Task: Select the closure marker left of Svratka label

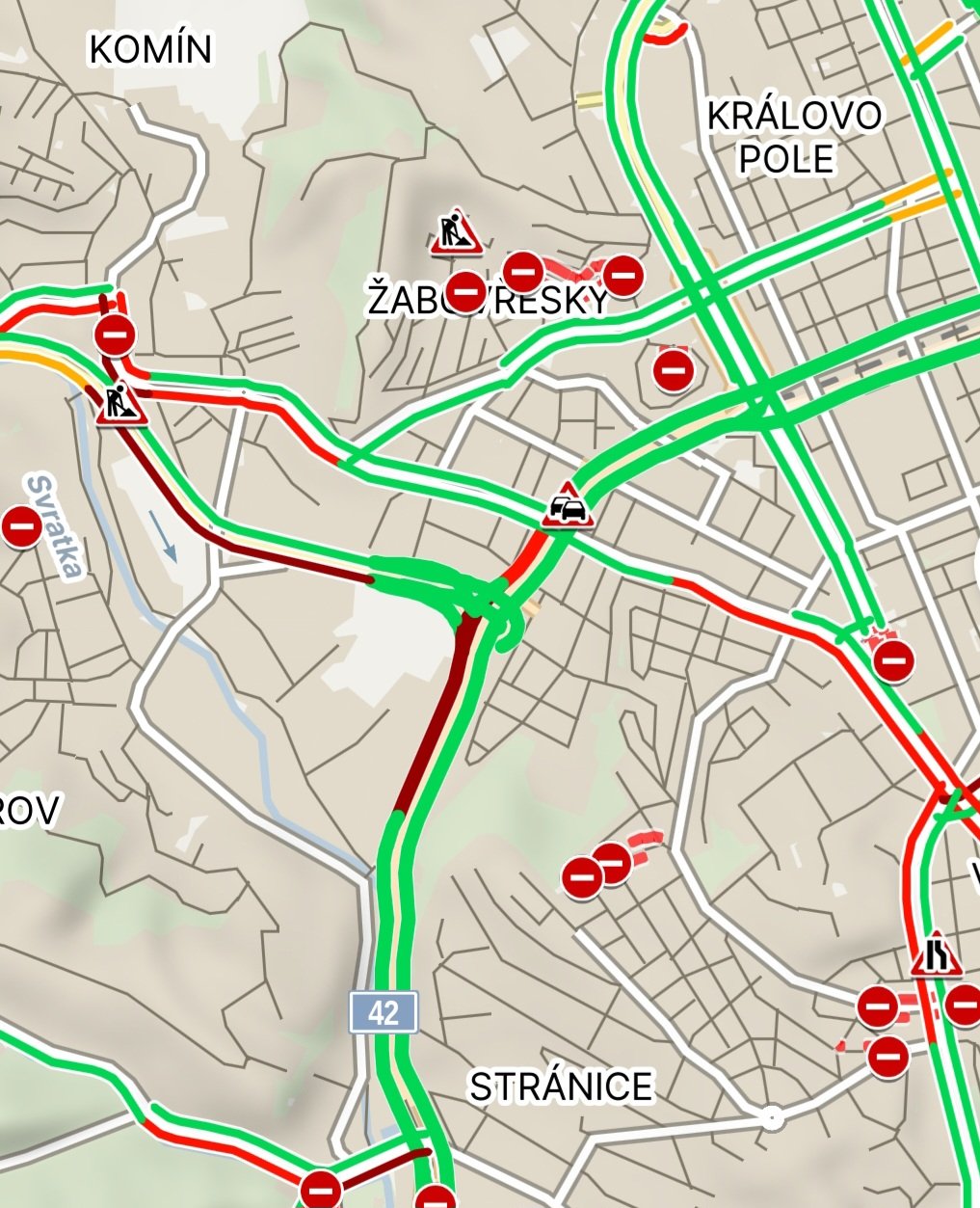Action: click(x=21, y=527)
